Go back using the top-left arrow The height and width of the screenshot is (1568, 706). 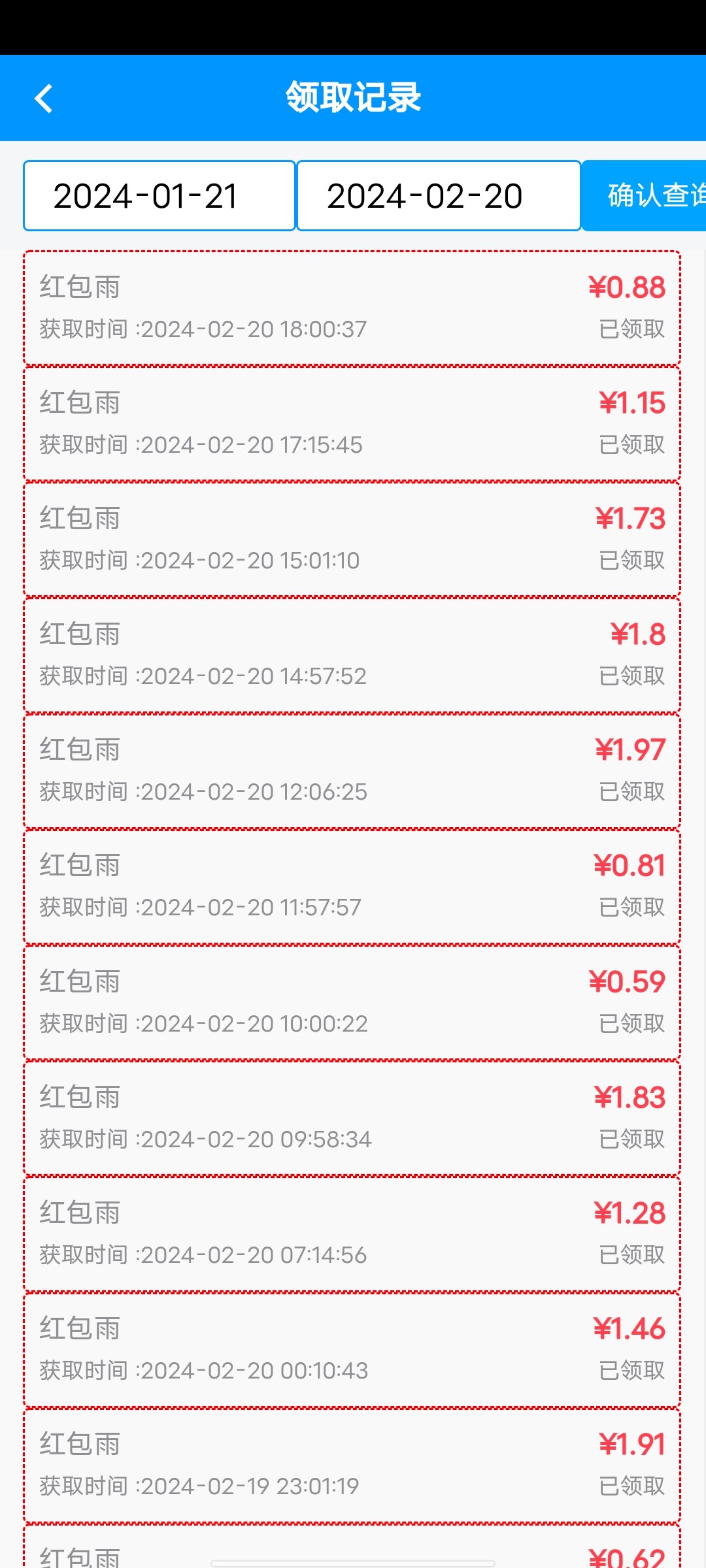click(x=44, y=99)
